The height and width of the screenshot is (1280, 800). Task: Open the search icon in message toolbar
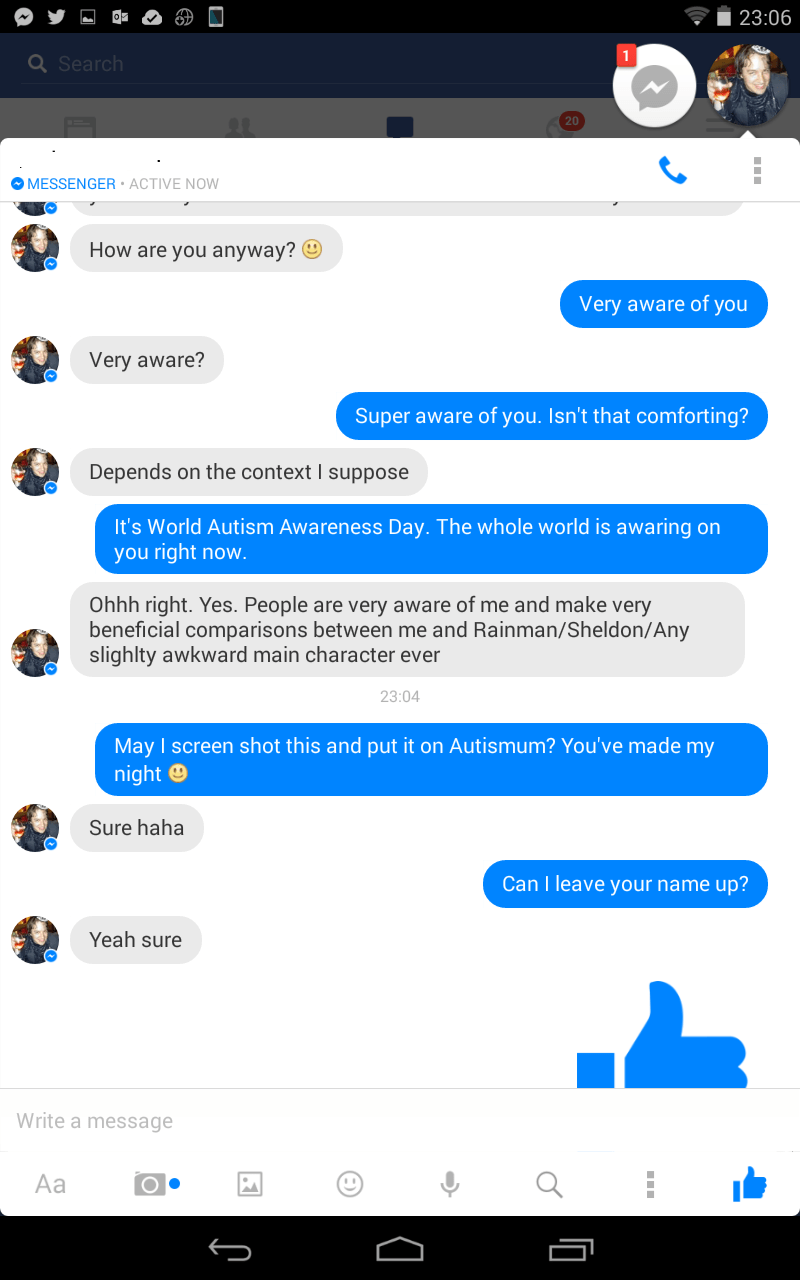click(549, 1185)
